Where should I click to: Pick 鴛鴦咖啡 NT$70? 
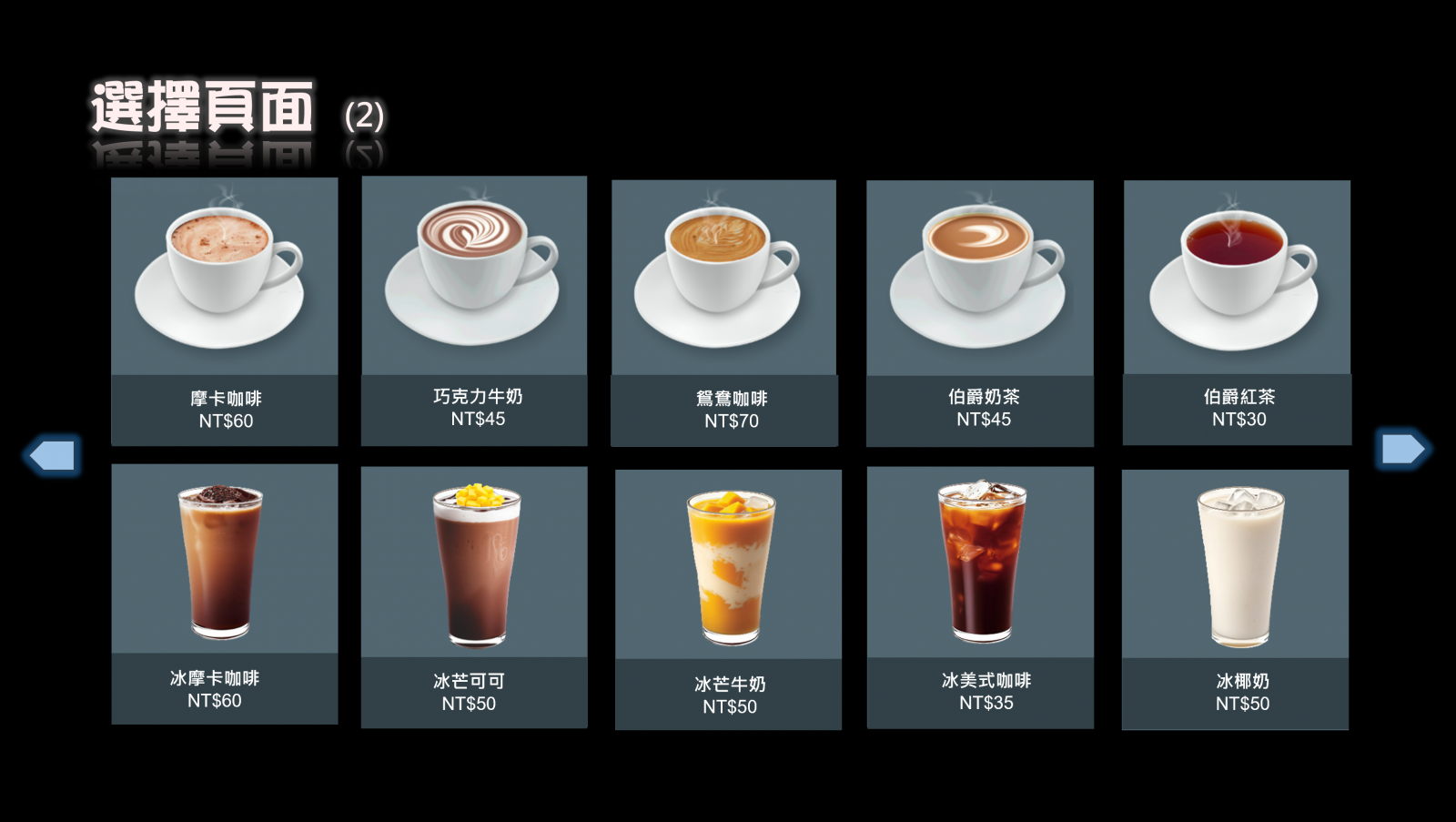click(x=724, y=312)
